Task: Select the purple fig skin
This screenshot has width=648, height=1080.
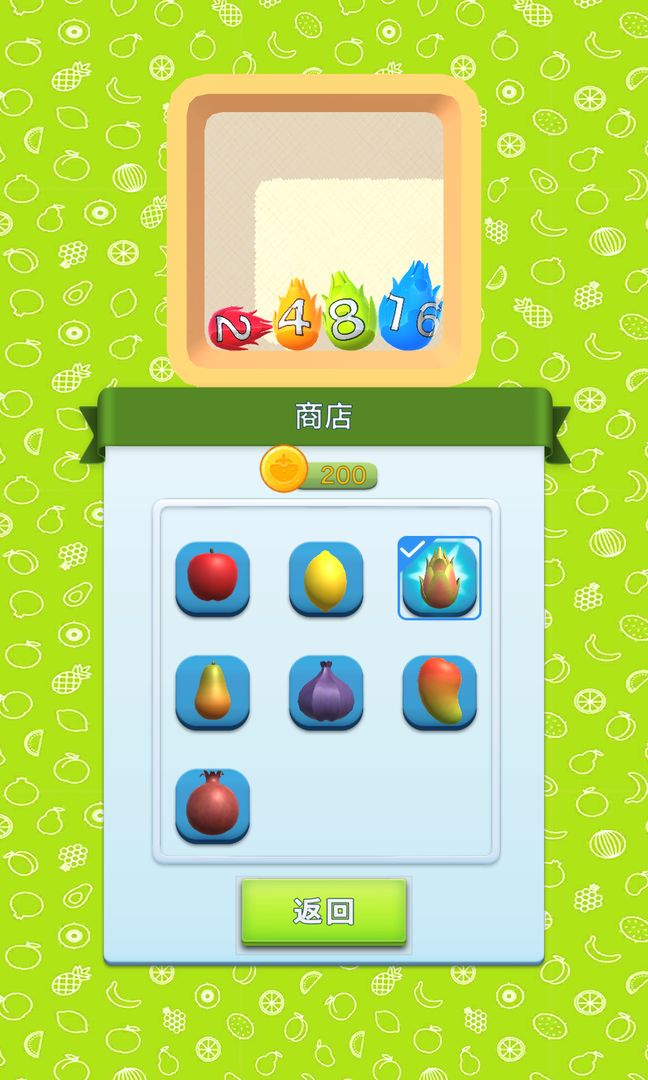Action: click(x=326, y=692)
